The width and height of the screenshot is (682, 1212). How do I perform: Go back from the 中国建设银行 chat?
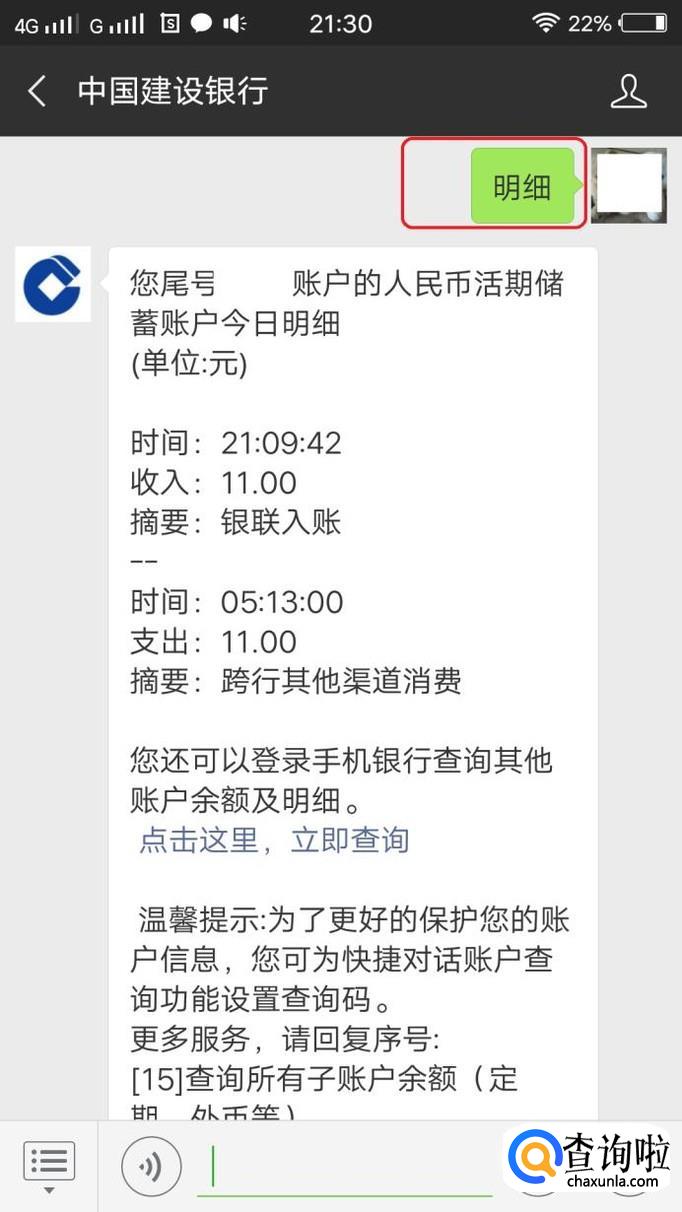pyautogui.click(x=37, y=91)
